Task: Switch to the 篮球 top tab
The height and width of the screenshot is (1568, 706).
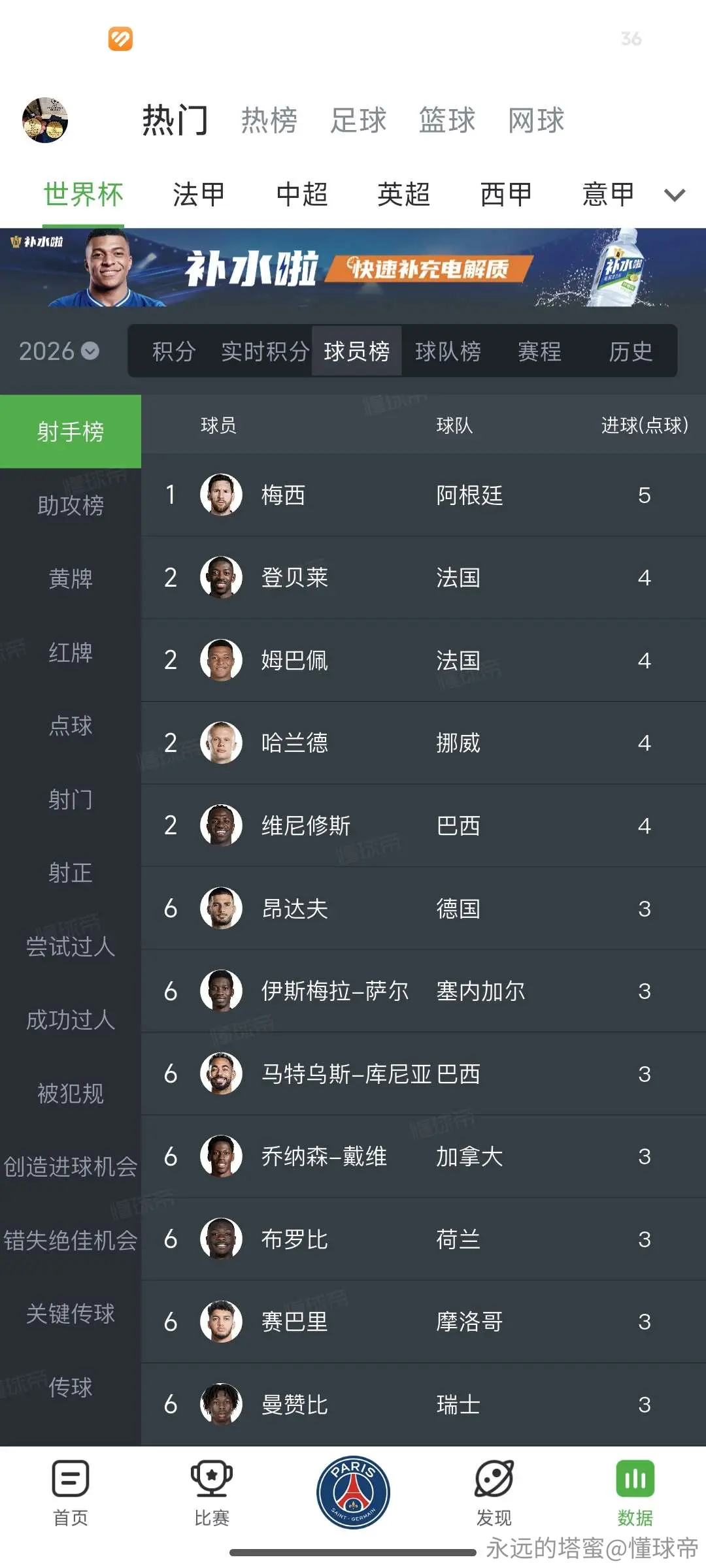Action: tap(447, 120)
